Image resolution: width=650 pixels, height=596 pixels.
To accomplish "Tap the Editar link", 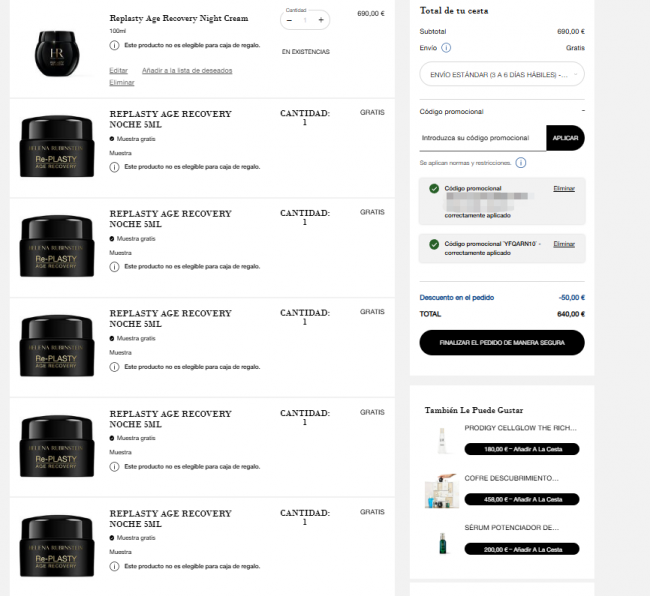I will coord(118,70).
